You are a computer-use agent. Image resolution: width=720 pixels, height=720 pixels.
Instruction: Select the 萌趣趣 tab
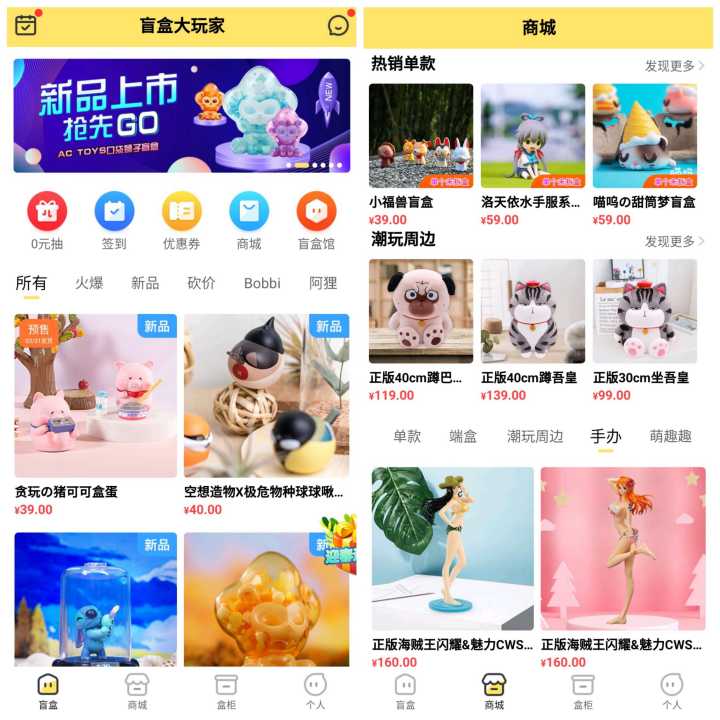pos(670,436)
